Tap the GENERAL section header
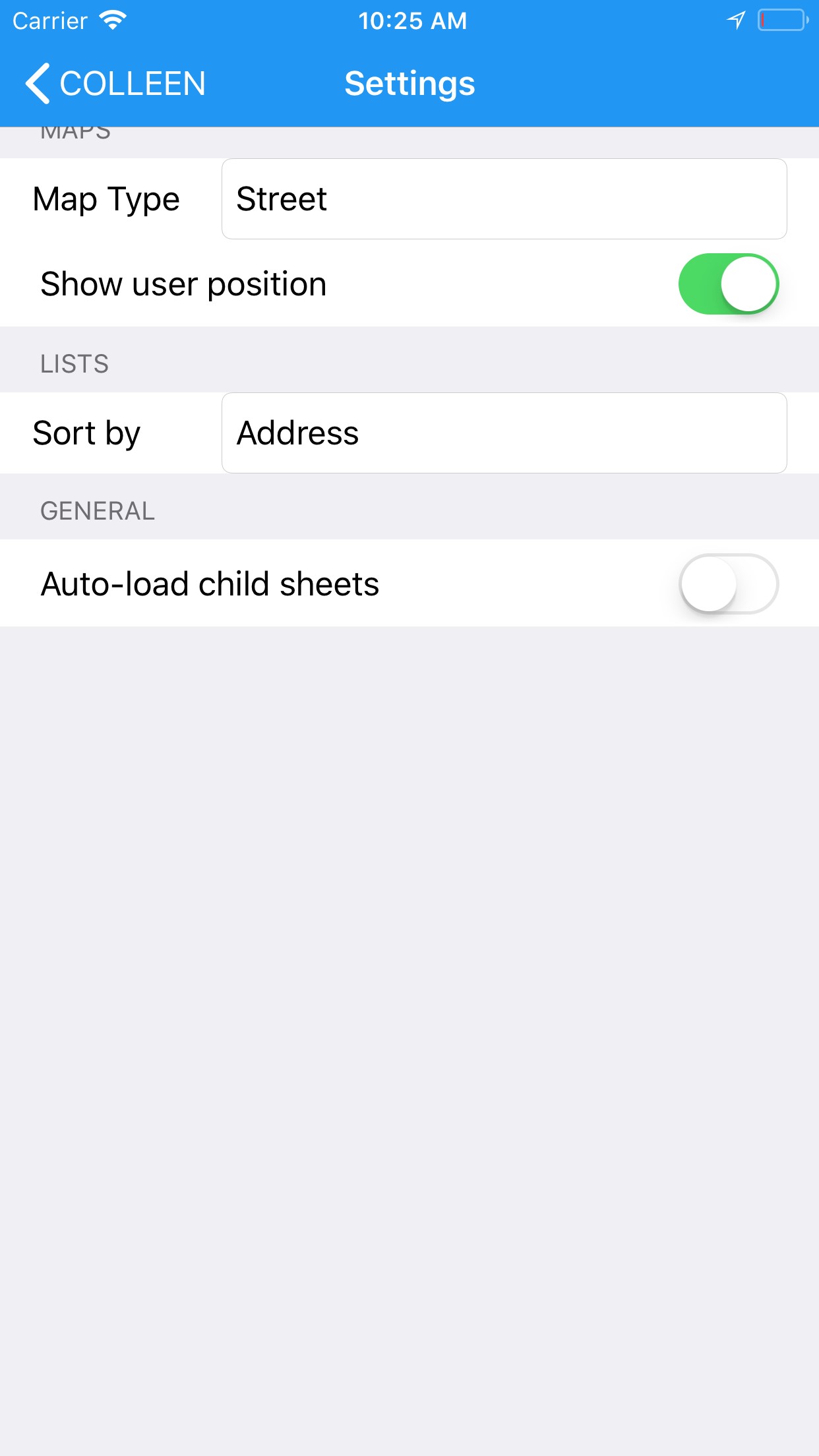This screenshot has width=819, height=1456. [98, 510]
